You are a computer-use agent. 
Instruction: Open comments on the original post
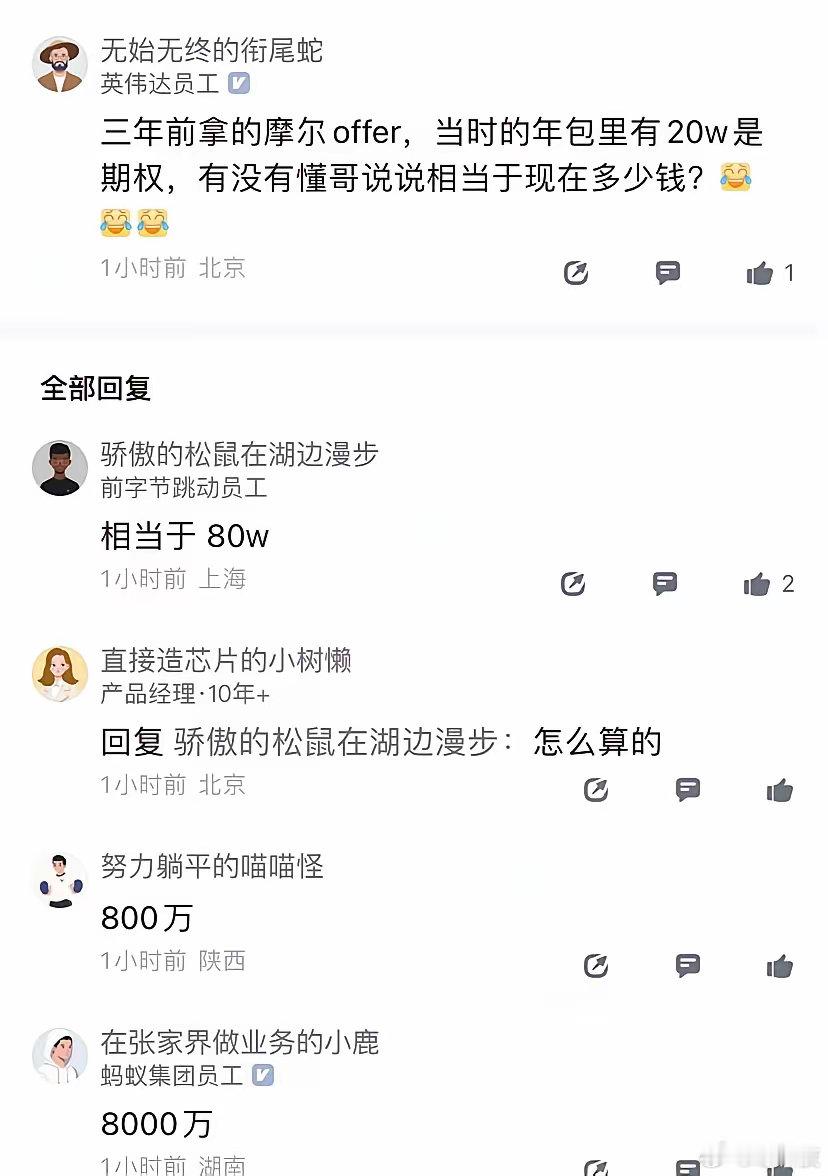point(666,272)
